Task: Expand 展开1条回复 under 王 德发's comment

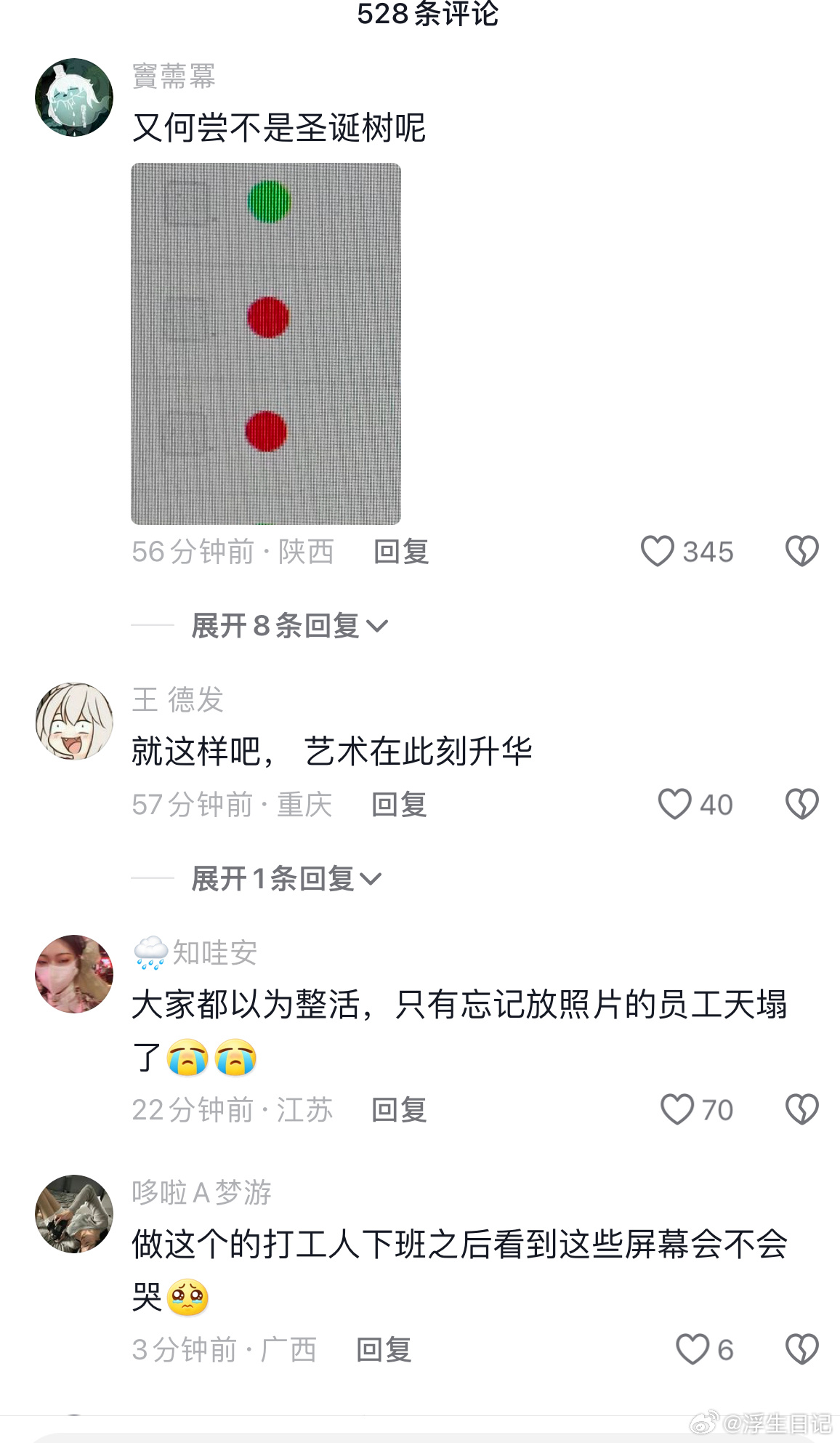Action: point(286,878)
